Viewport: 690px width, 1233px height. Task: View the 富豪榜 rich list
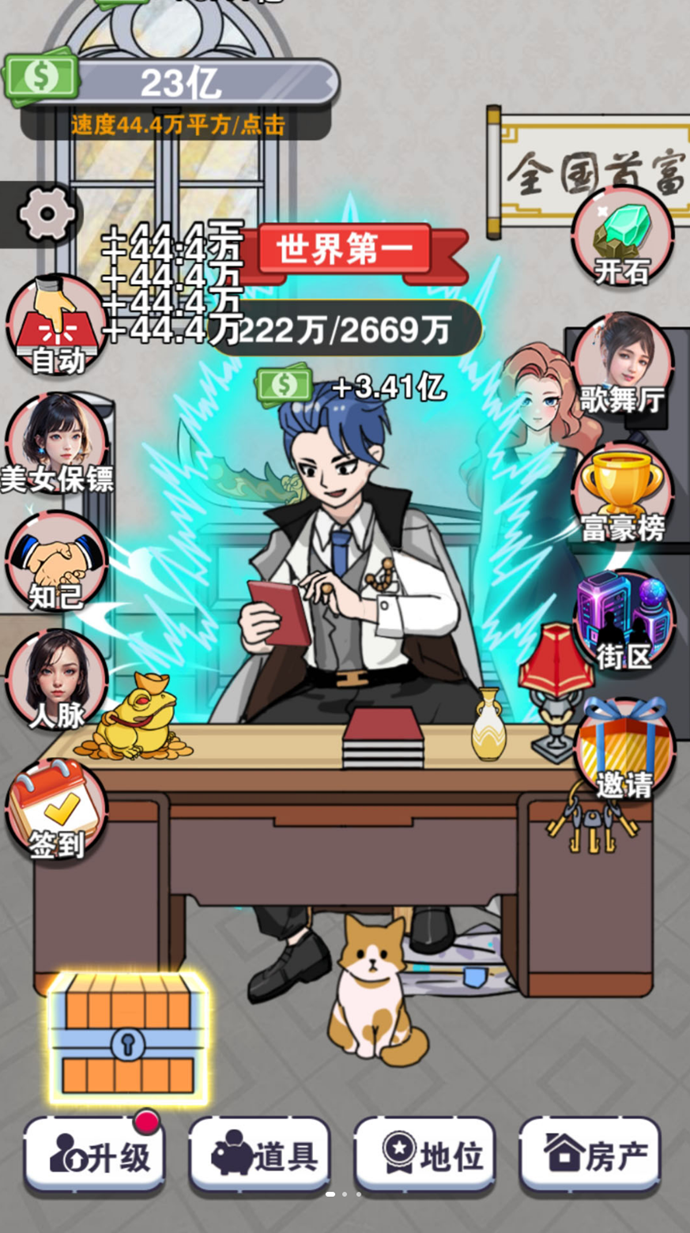tap(622, 495)
